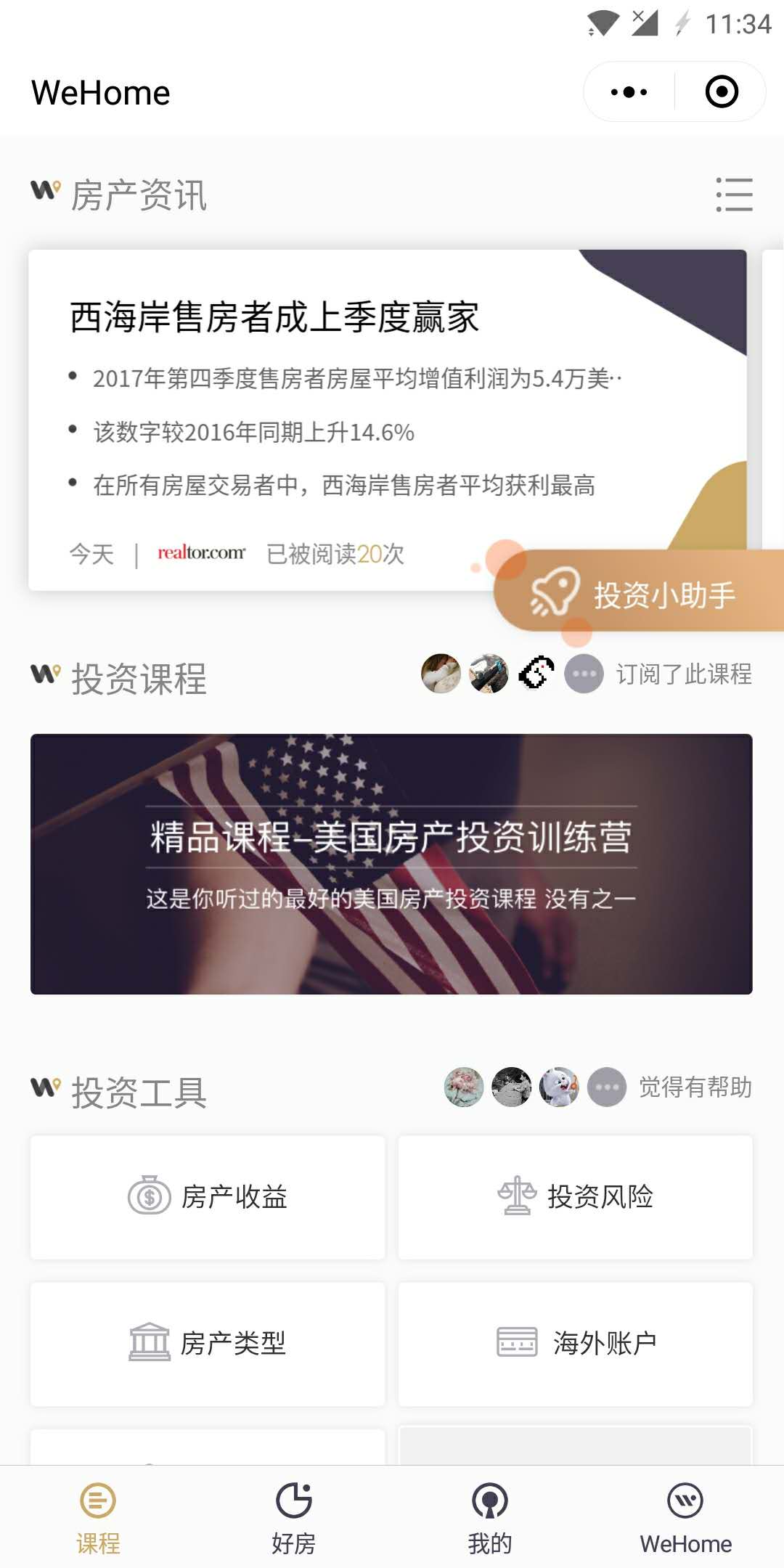Select the 房产类型 tool

pyautogui.click(x=208, y=1344)
